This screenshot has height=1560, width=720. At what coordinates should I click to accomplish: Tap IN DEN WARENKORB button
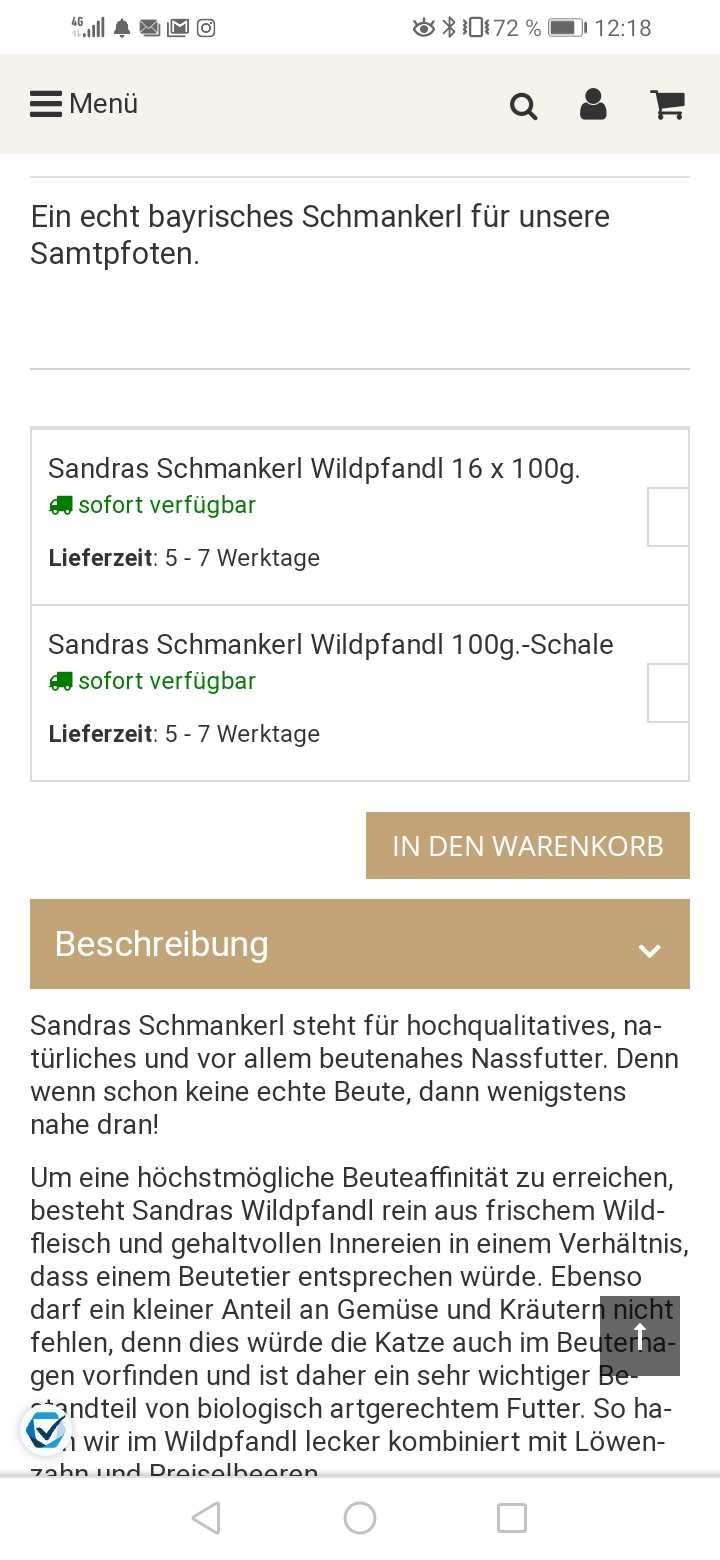pyautogui.click(x=528, y=846)
